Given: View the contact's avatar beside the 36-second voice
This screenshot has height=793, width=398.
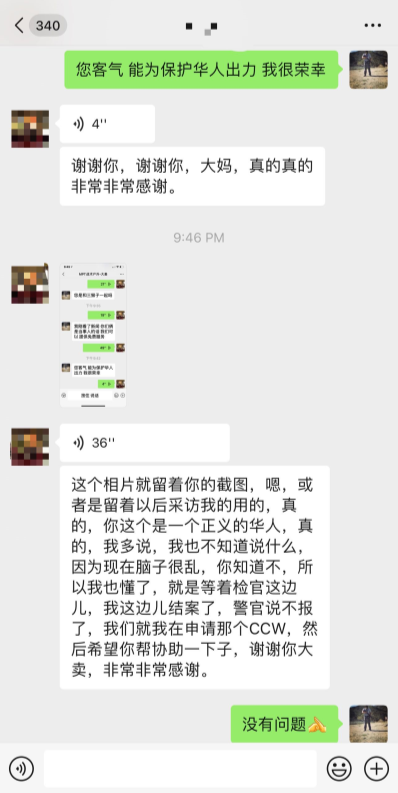Looking at the screenshot, I should pos(30,447).
